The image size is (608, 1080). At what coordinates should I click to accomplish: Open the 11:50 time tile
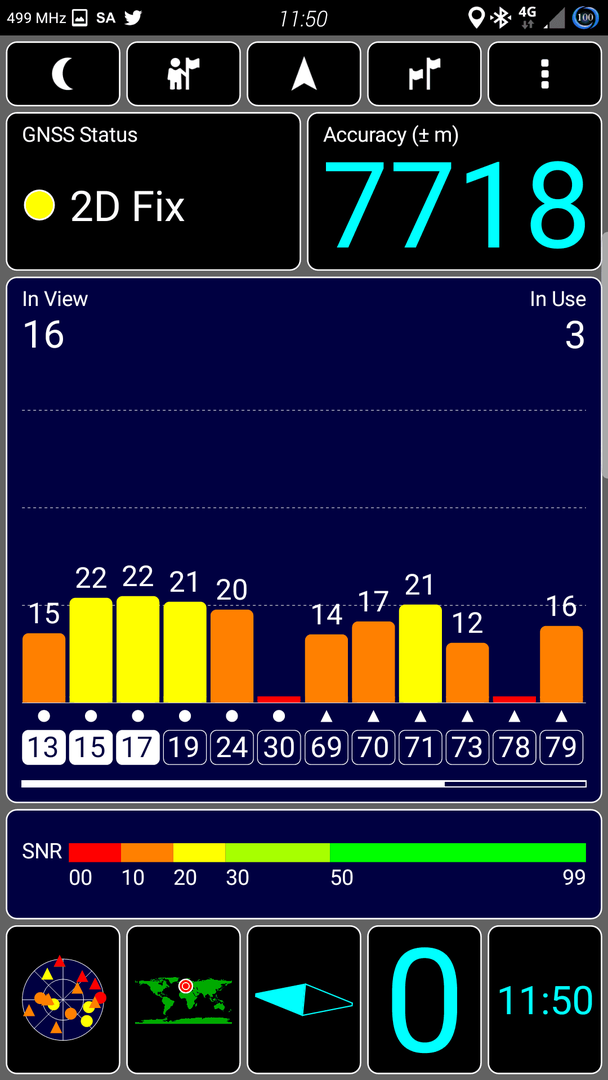[545, 999]
